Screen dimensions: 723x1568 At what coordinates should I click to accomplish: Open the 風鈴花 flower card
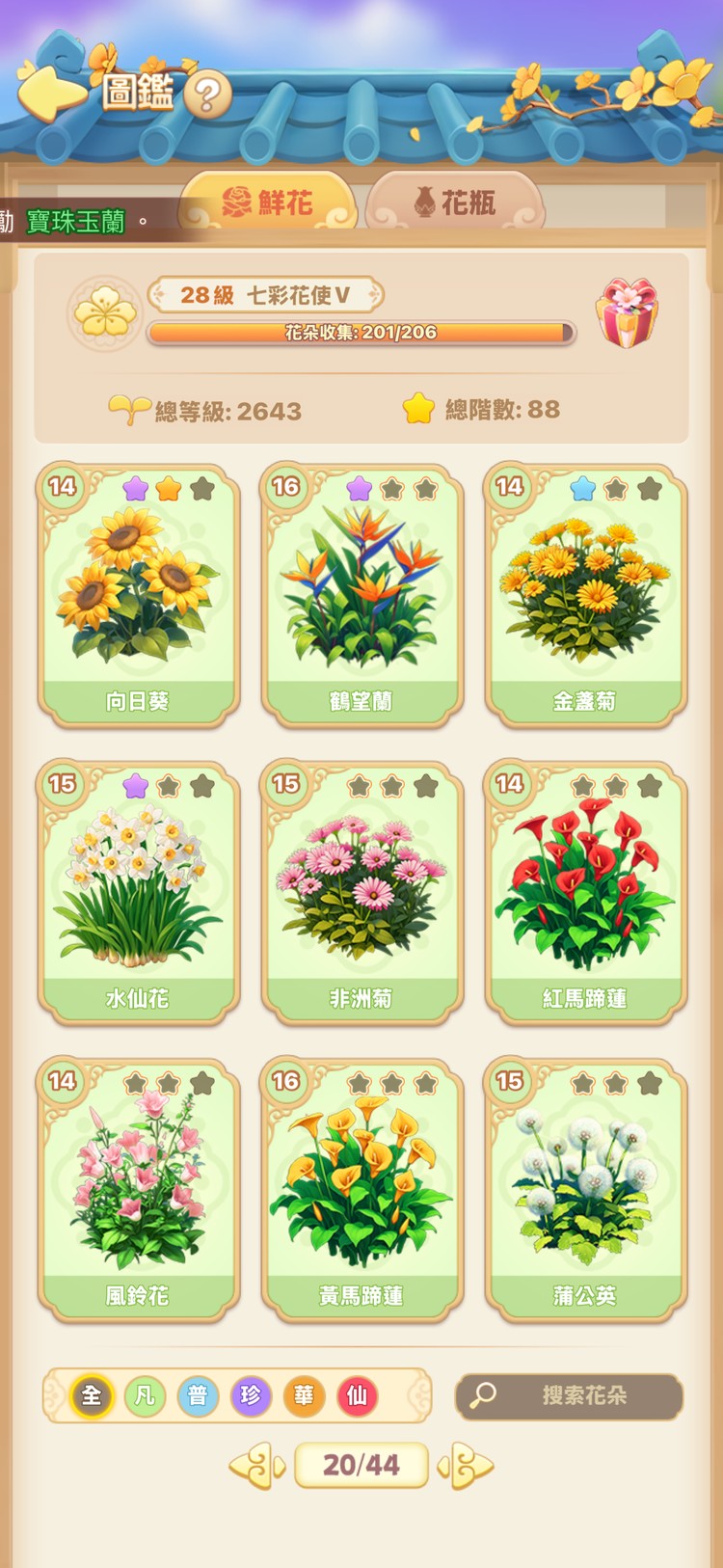point(138,1189)
